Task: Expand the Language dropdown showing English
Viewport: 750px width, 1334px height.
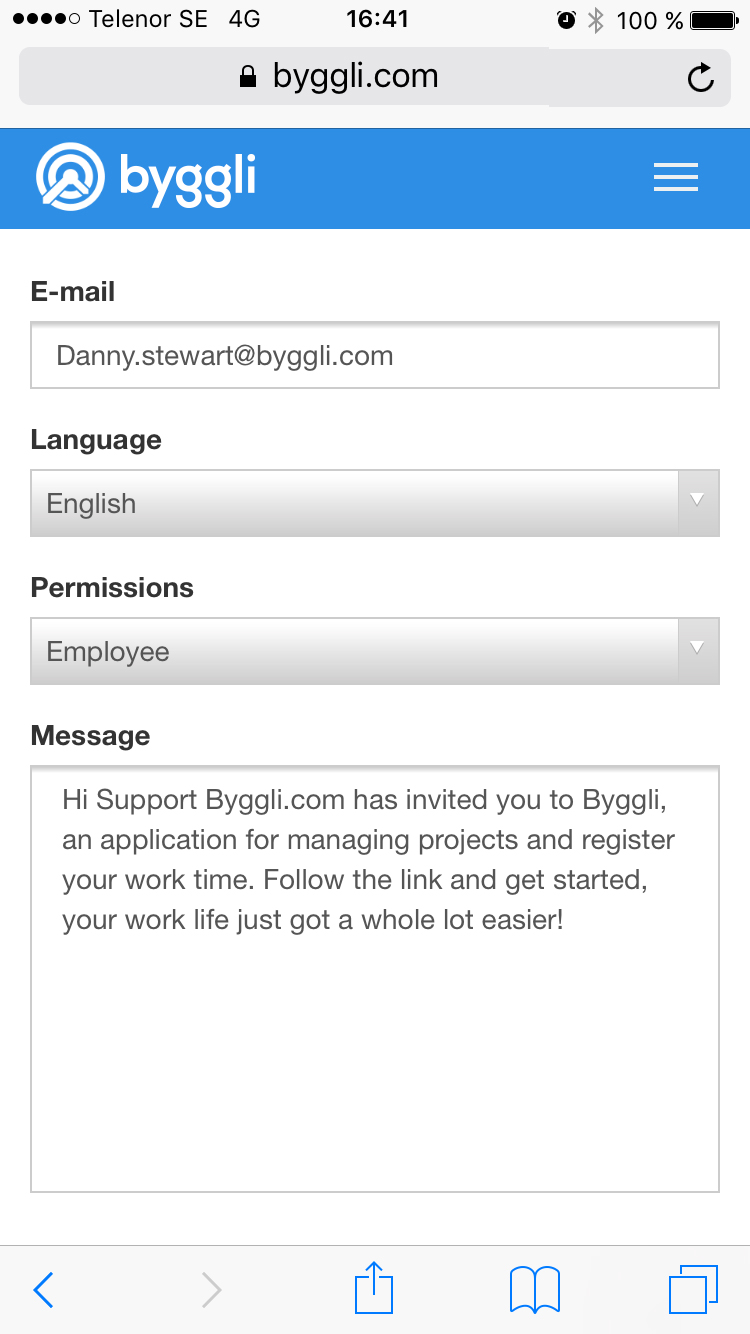Action: 375,503
